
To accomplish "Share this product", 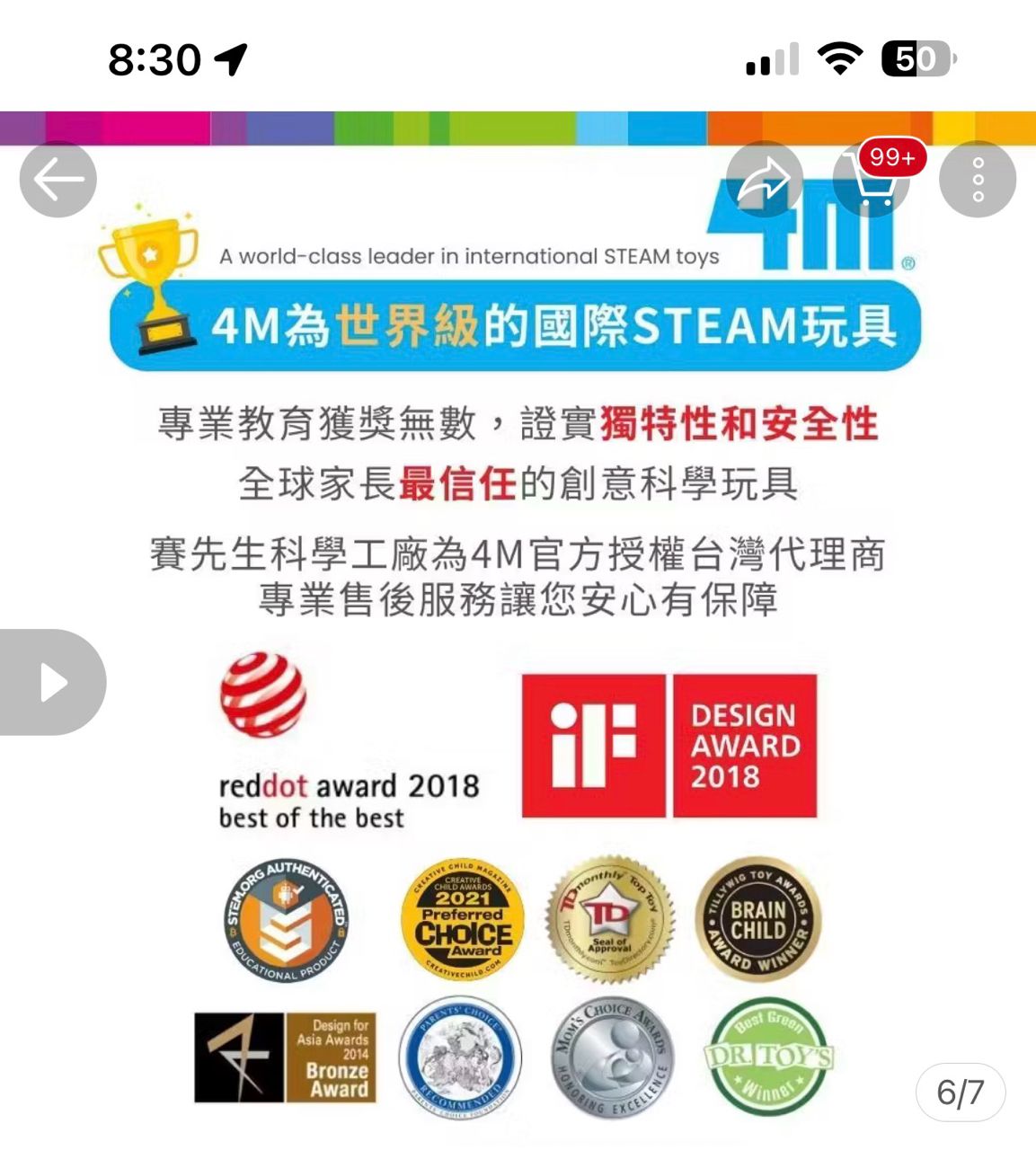I will pos(764,179).
